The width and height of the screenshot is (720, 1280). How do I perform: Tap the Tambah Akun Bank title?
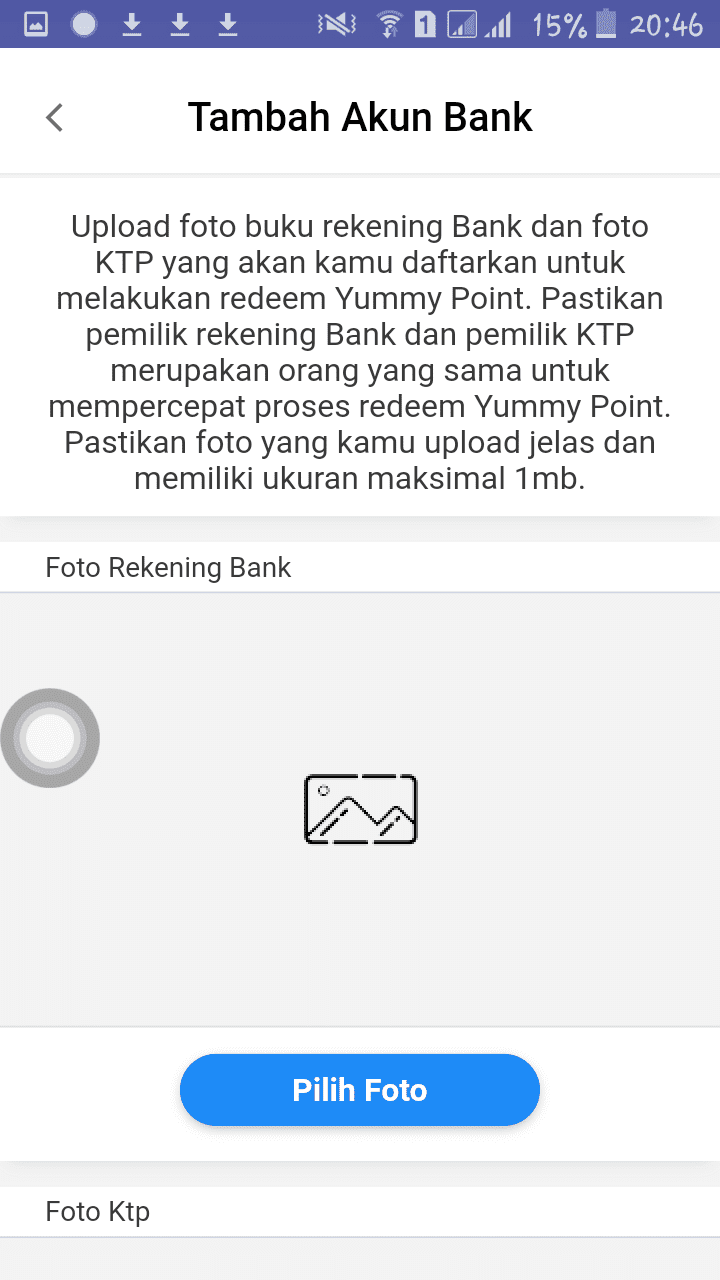pyautogui.click(x=360, y=116)
